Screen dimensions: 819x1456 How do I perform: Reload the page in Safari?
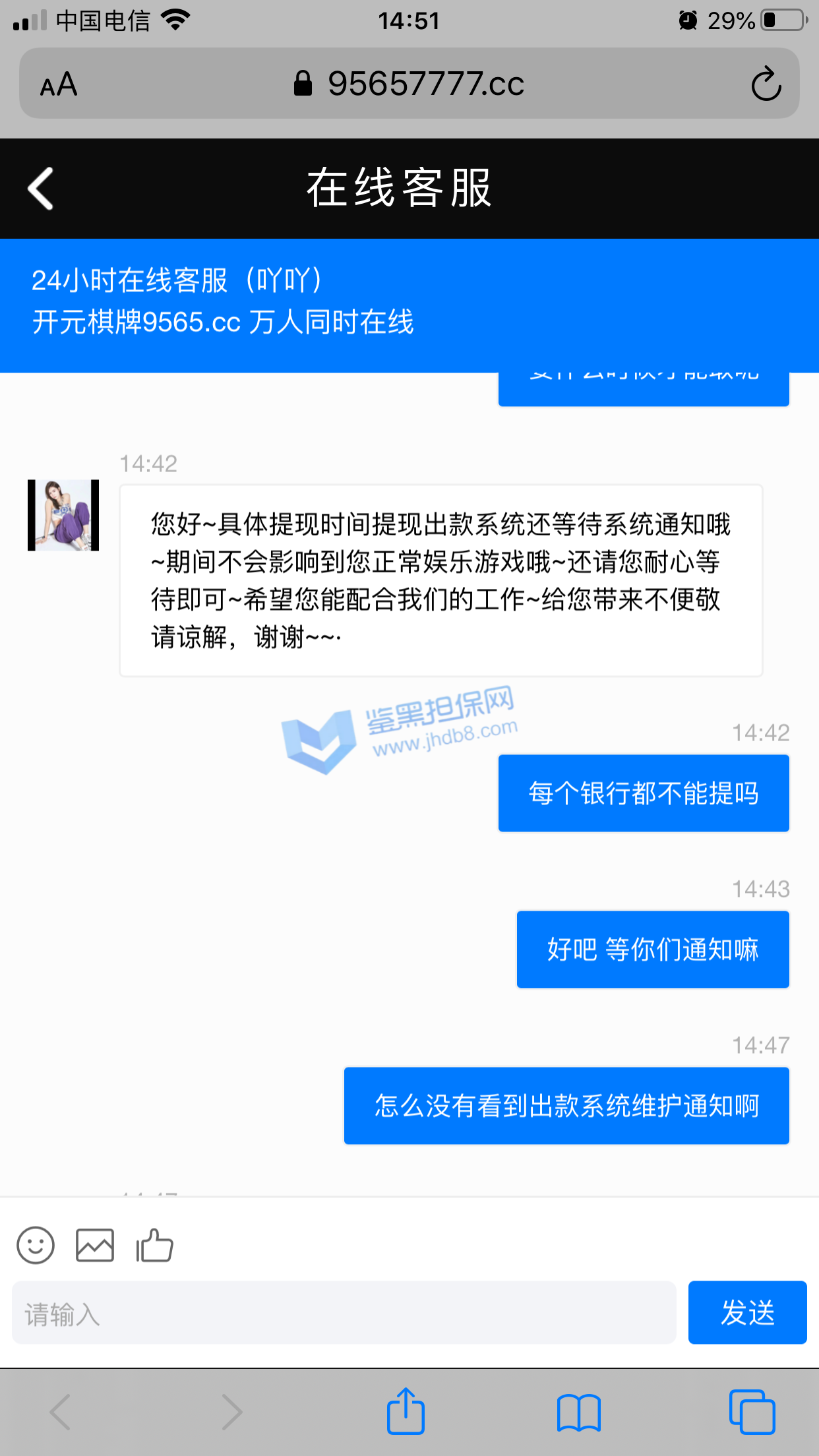[766, 84]
